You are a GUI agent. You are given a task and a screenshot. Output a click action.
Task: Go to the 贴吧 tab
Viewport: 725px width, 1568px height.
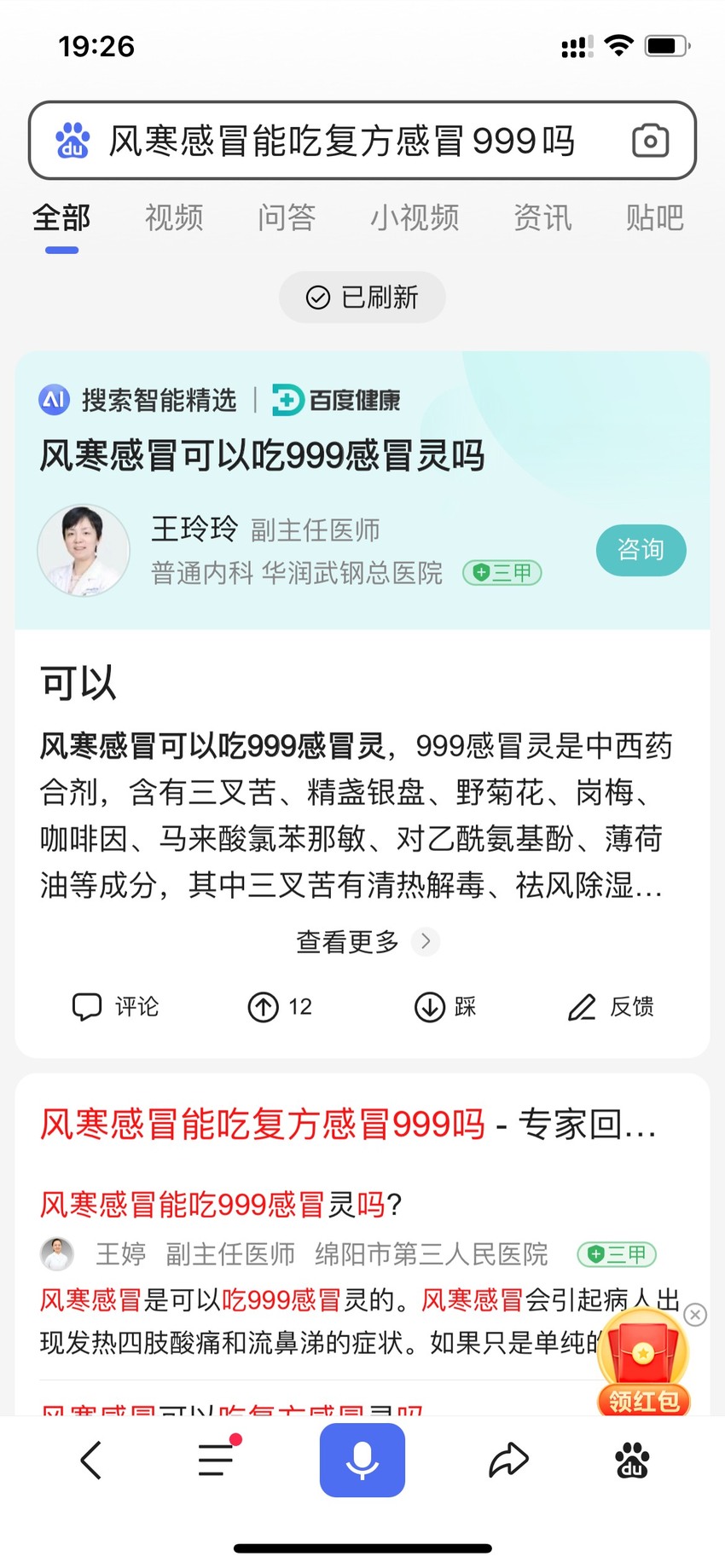(x=654, y=218)
